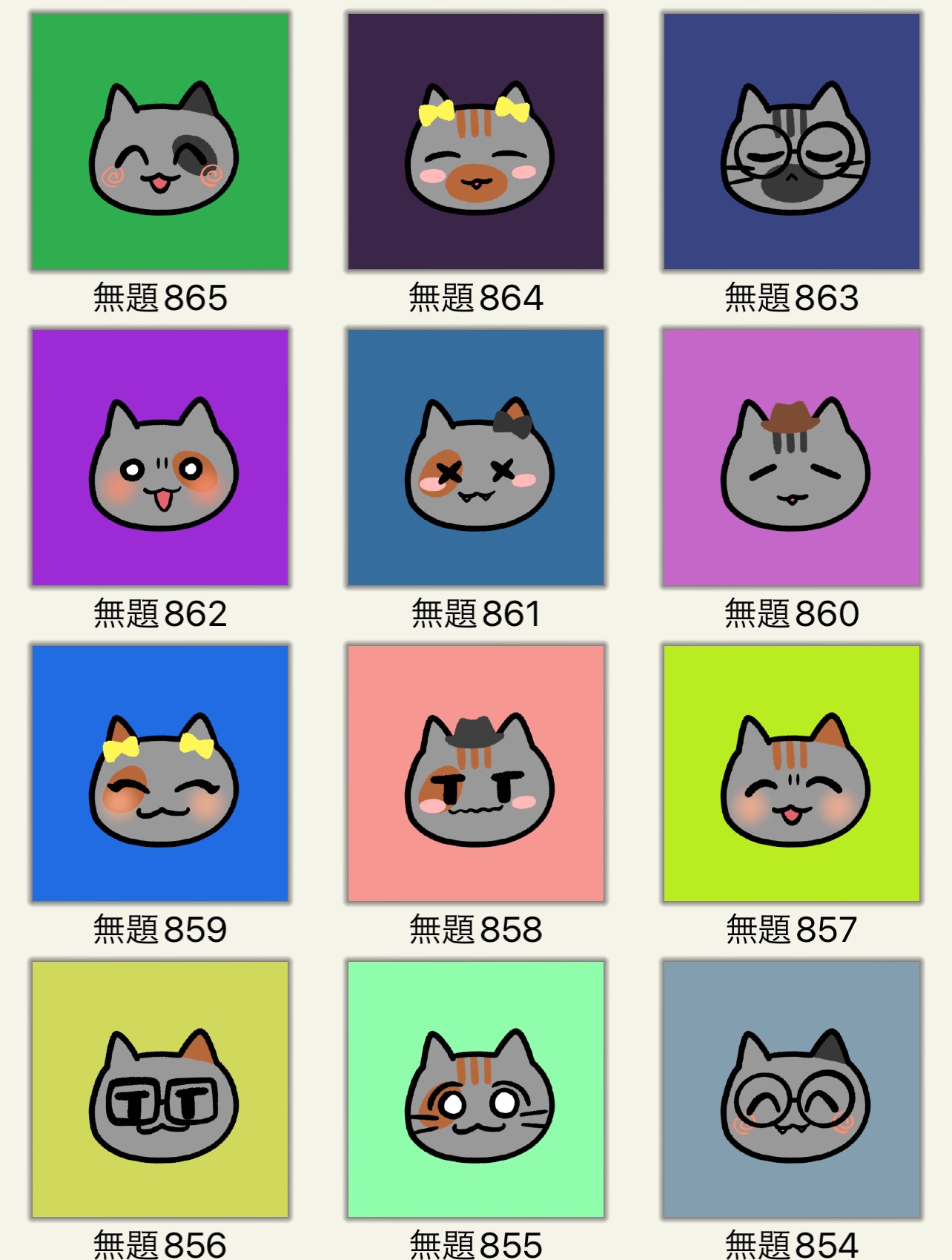The image size is (952, 1260).
Task: Open the 無題 855 cat drawing
Action: point(476,1089)
